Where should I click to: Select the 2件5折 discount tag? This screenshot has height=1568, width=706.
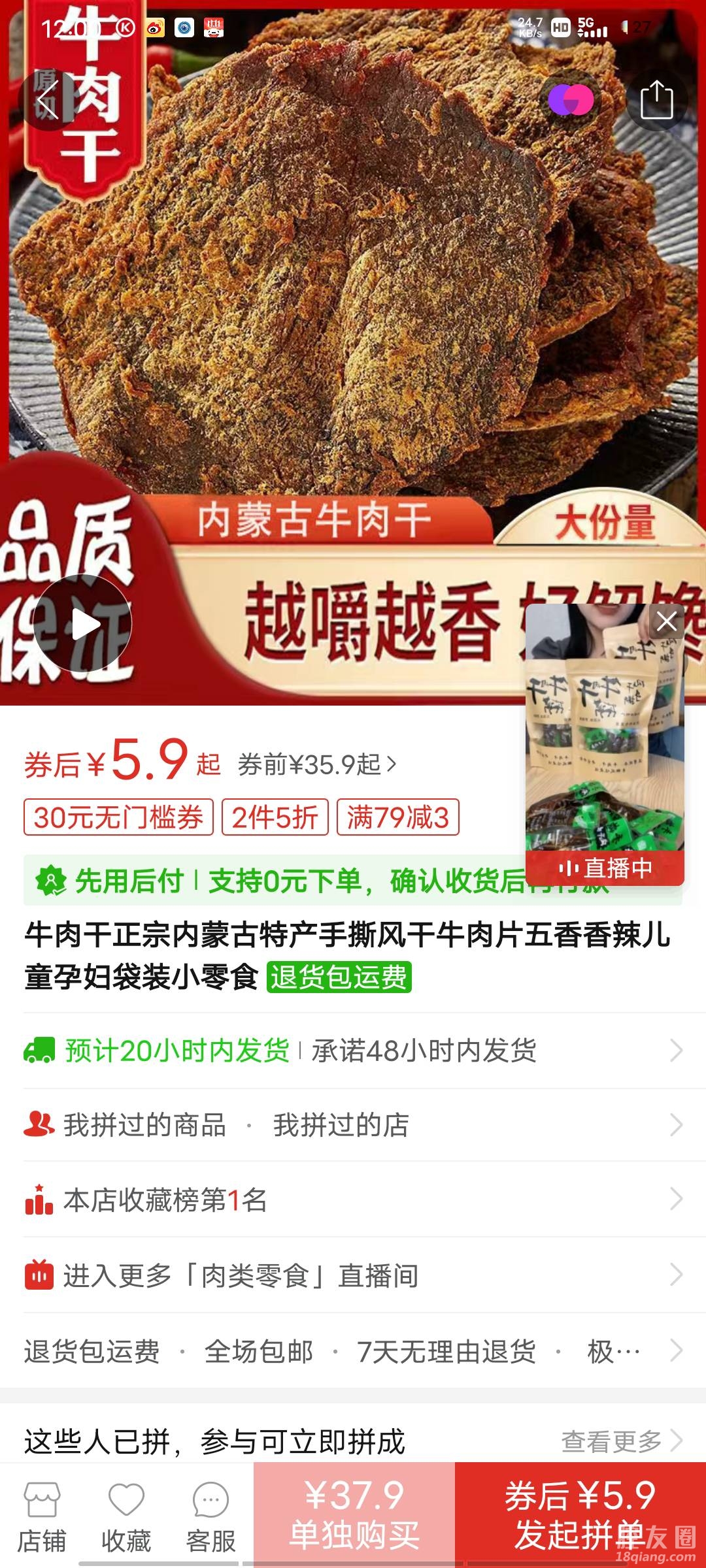(275, 817)
